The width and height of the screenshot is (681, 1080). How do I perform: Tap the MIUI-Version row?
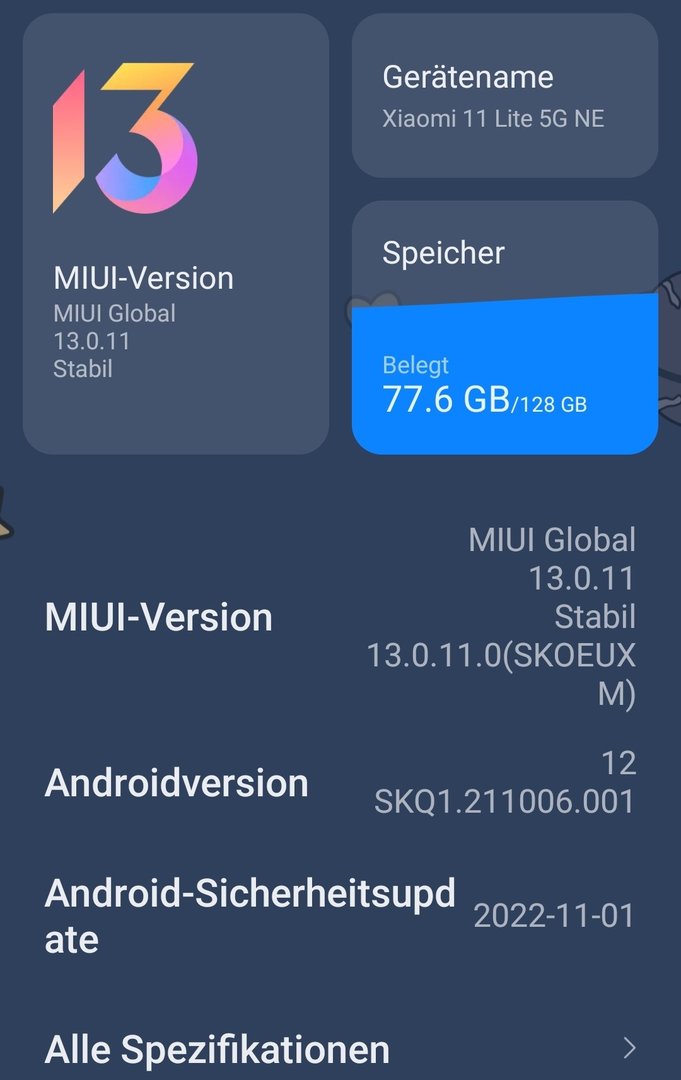[x=340, y=617]
